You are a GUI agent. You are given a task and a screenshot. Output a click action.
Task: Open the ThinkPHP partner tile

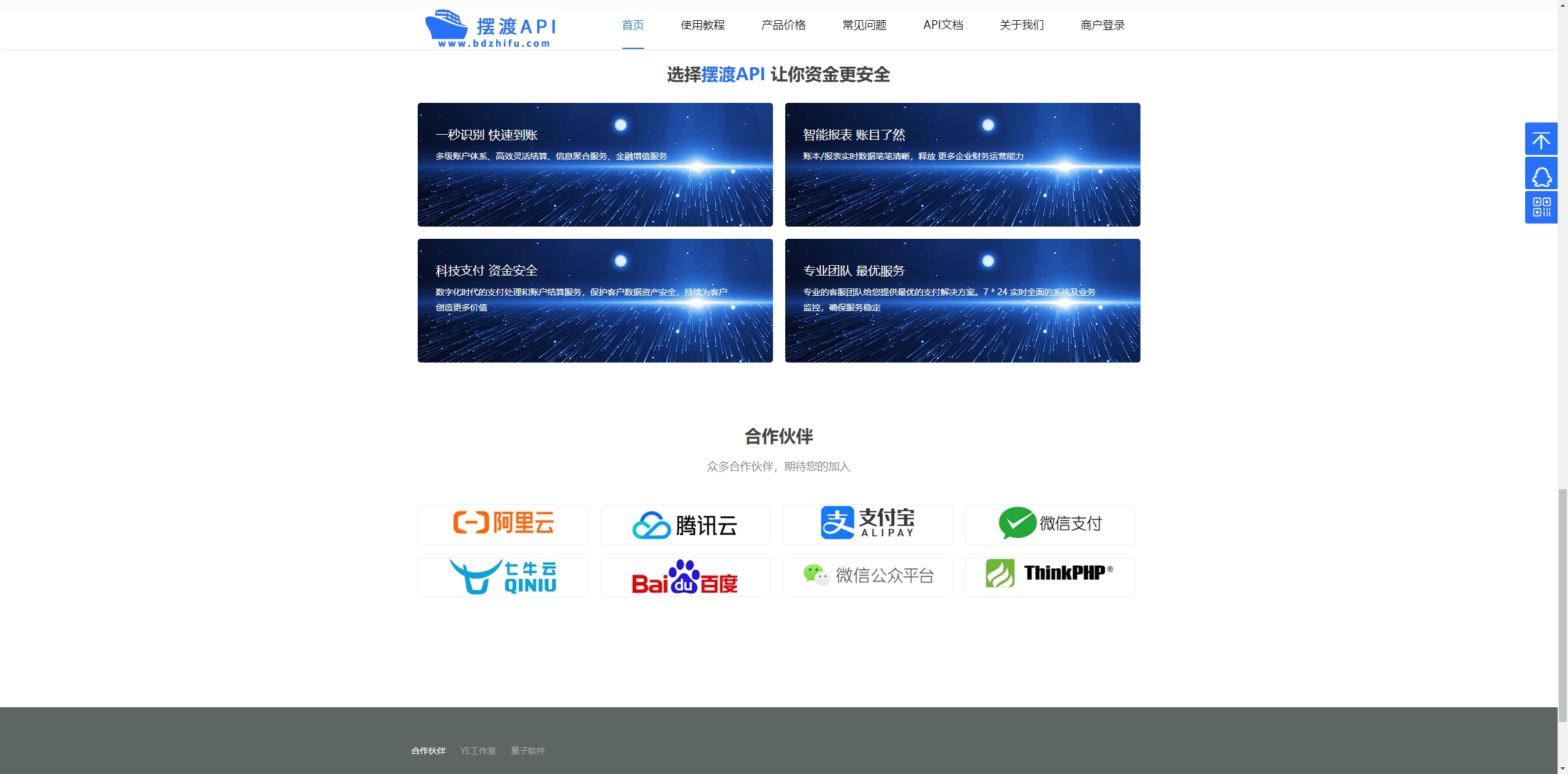point(1050,577)
